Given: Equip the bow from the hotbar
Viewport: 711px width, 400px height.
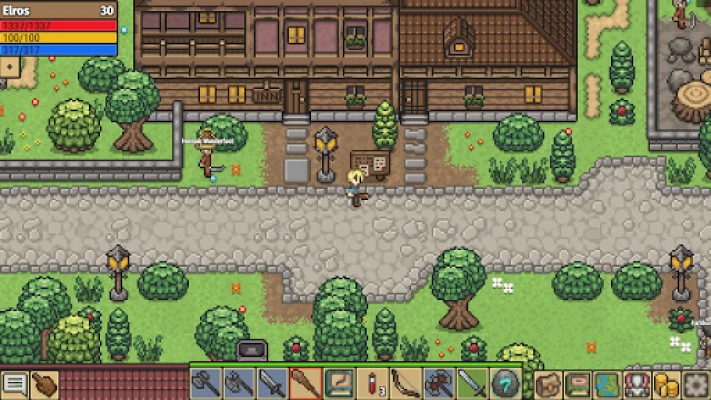Looking at the screenshot, I should (405, 383).
